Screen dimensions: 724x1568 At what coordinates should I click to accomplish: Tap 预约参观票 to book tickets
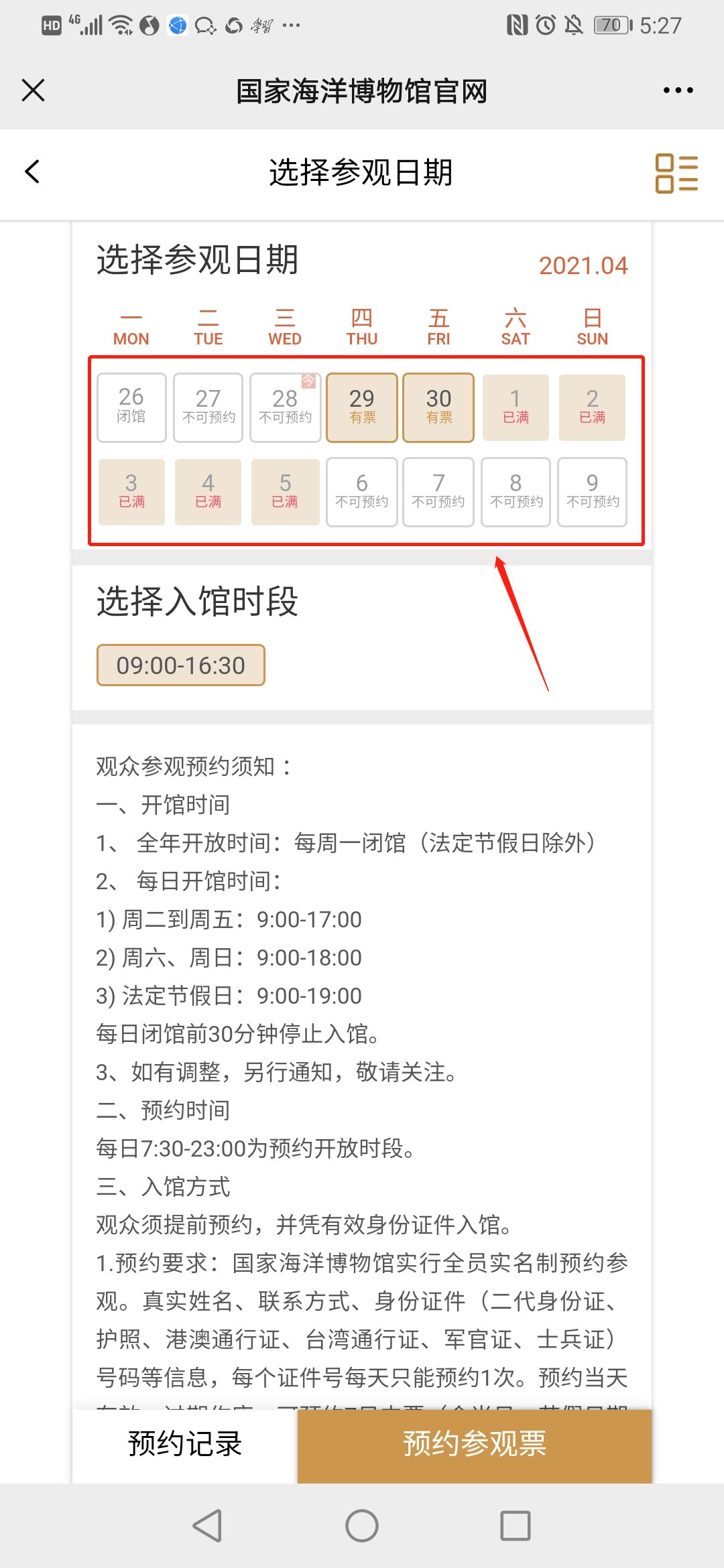(x=475, y=1443)
